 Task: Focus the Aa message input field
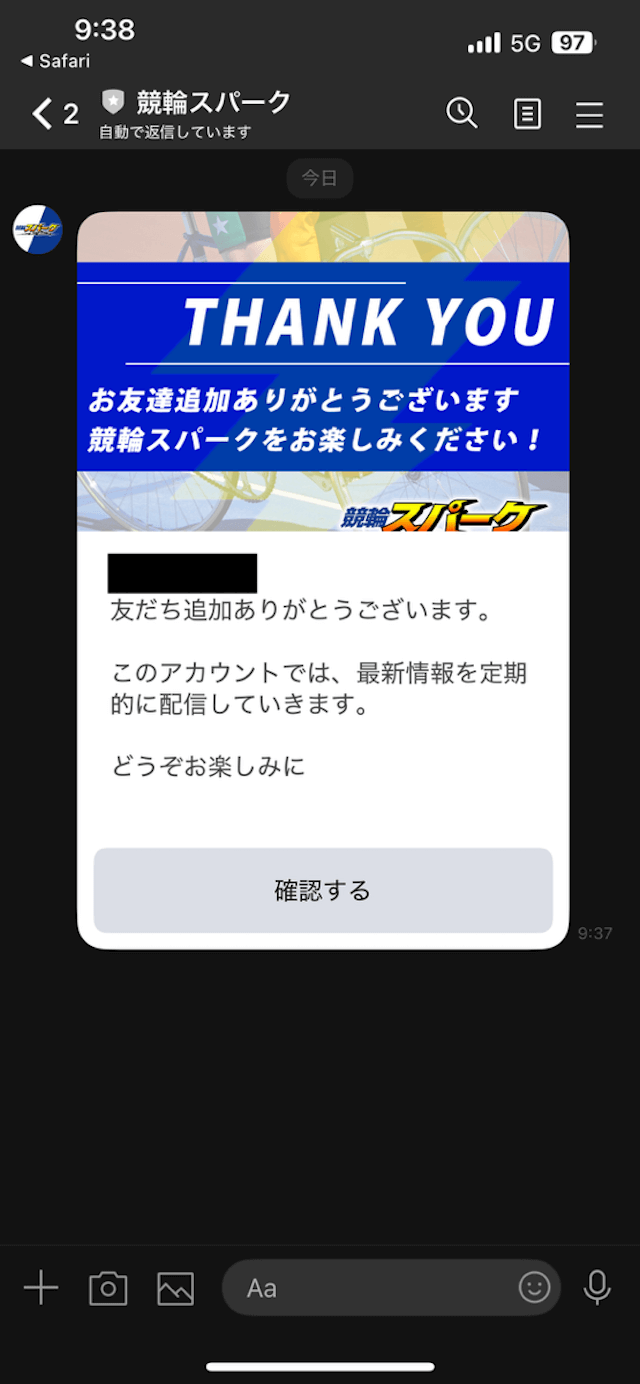point(370,1288)
